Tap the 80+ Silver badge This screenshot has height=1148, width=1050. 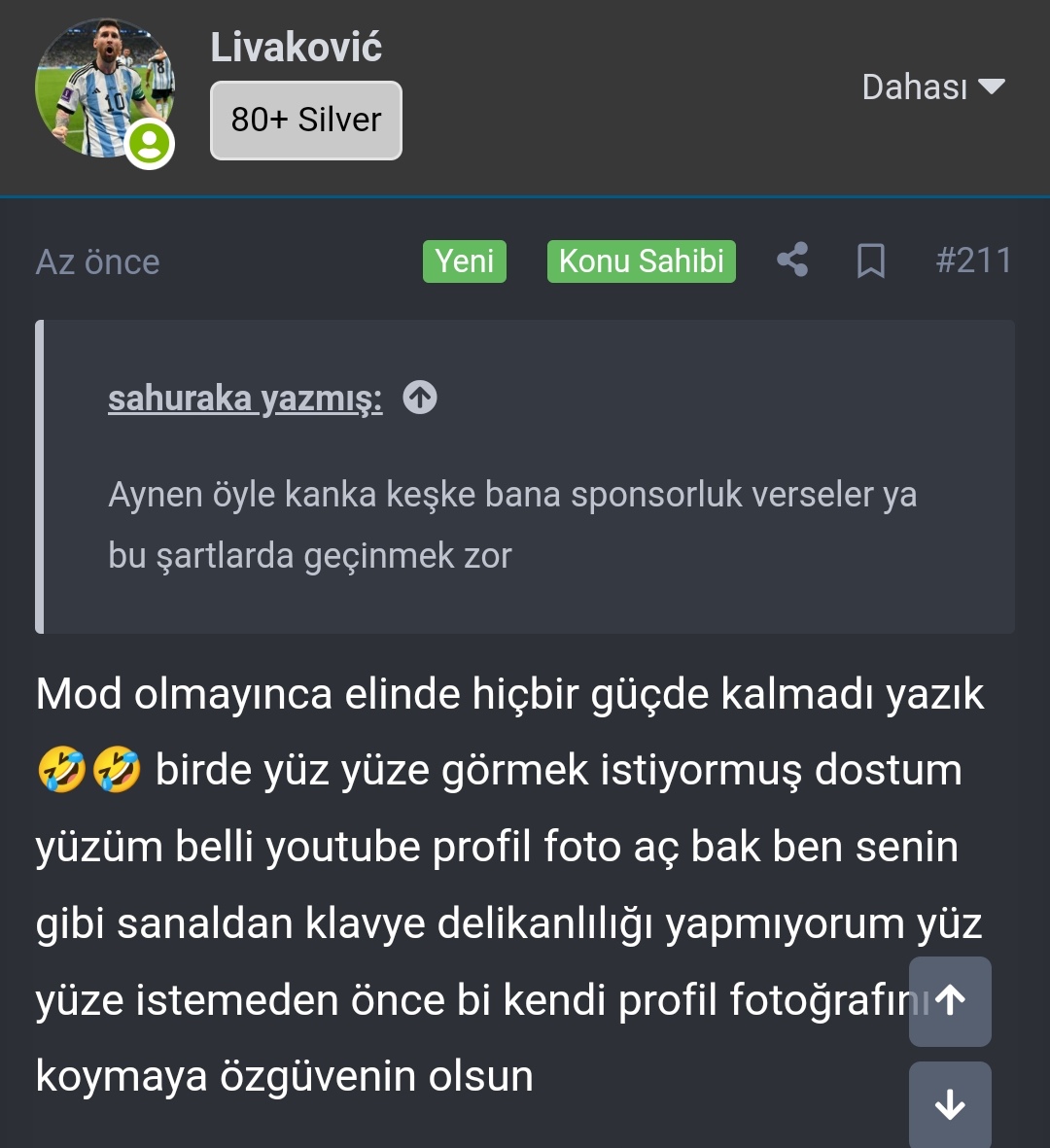click(306, 121)
